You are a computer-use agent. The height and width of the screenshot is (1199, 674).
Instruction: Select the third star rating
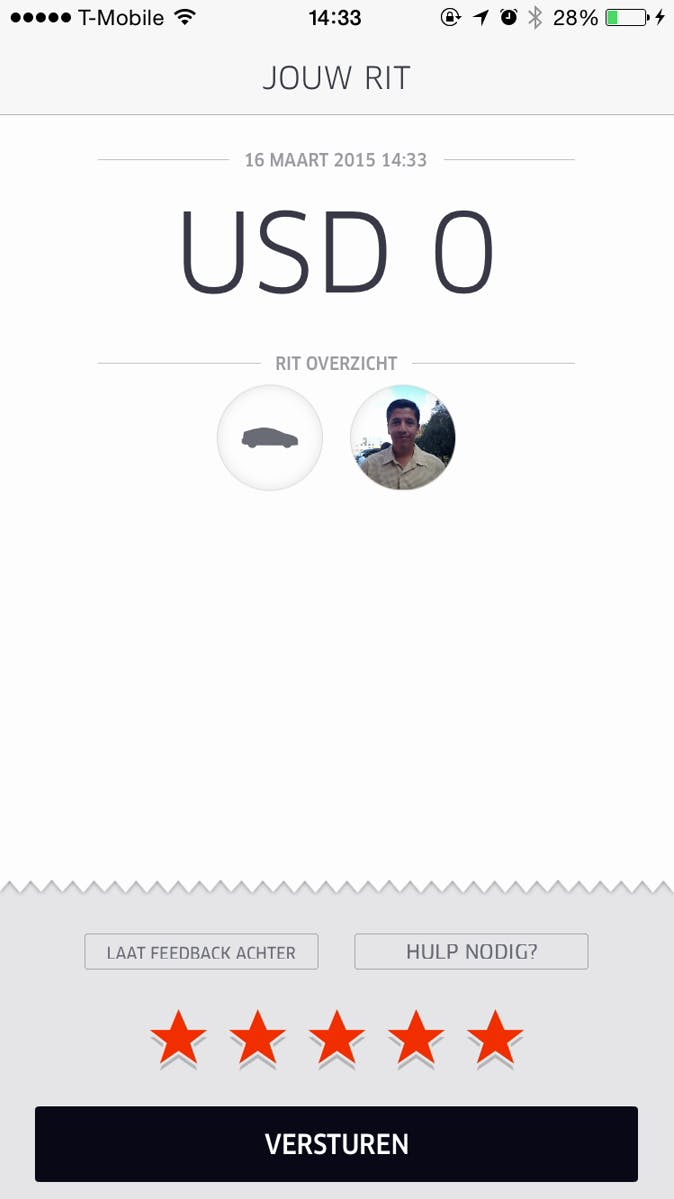tap(337, 1037)
